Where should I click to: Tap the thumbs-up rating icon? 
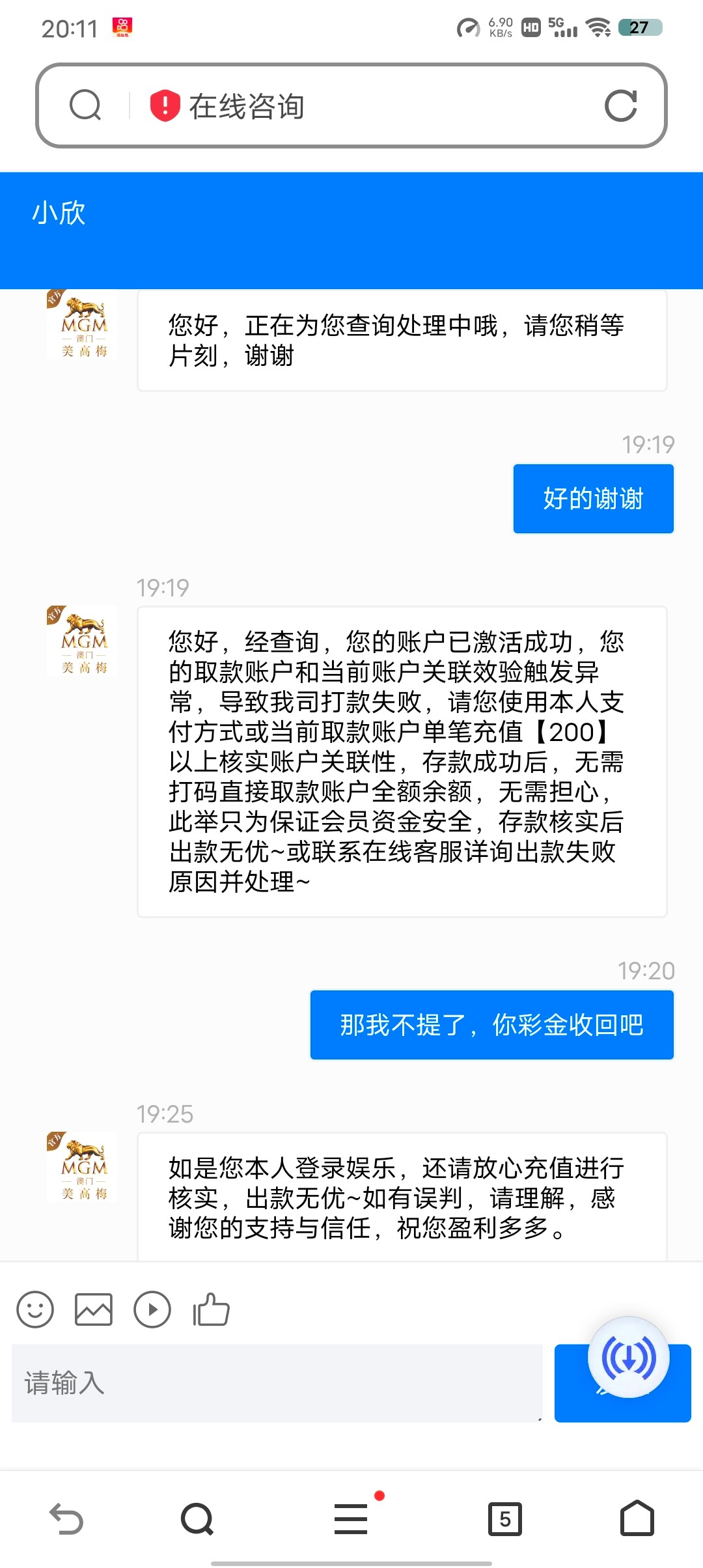211,1309
